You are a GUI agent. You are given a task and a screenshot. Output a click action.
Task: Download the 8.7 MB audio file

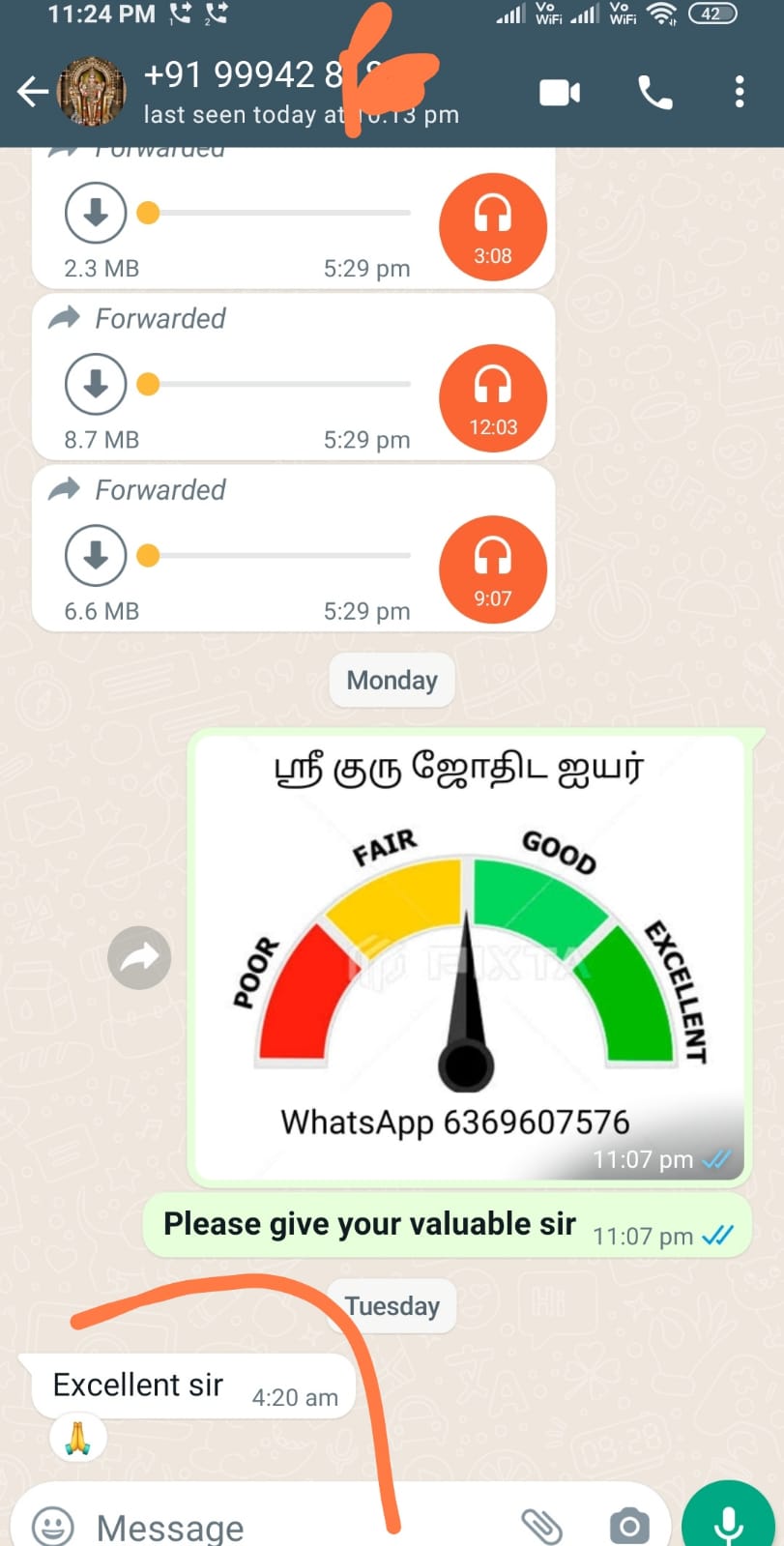point(96,384)
